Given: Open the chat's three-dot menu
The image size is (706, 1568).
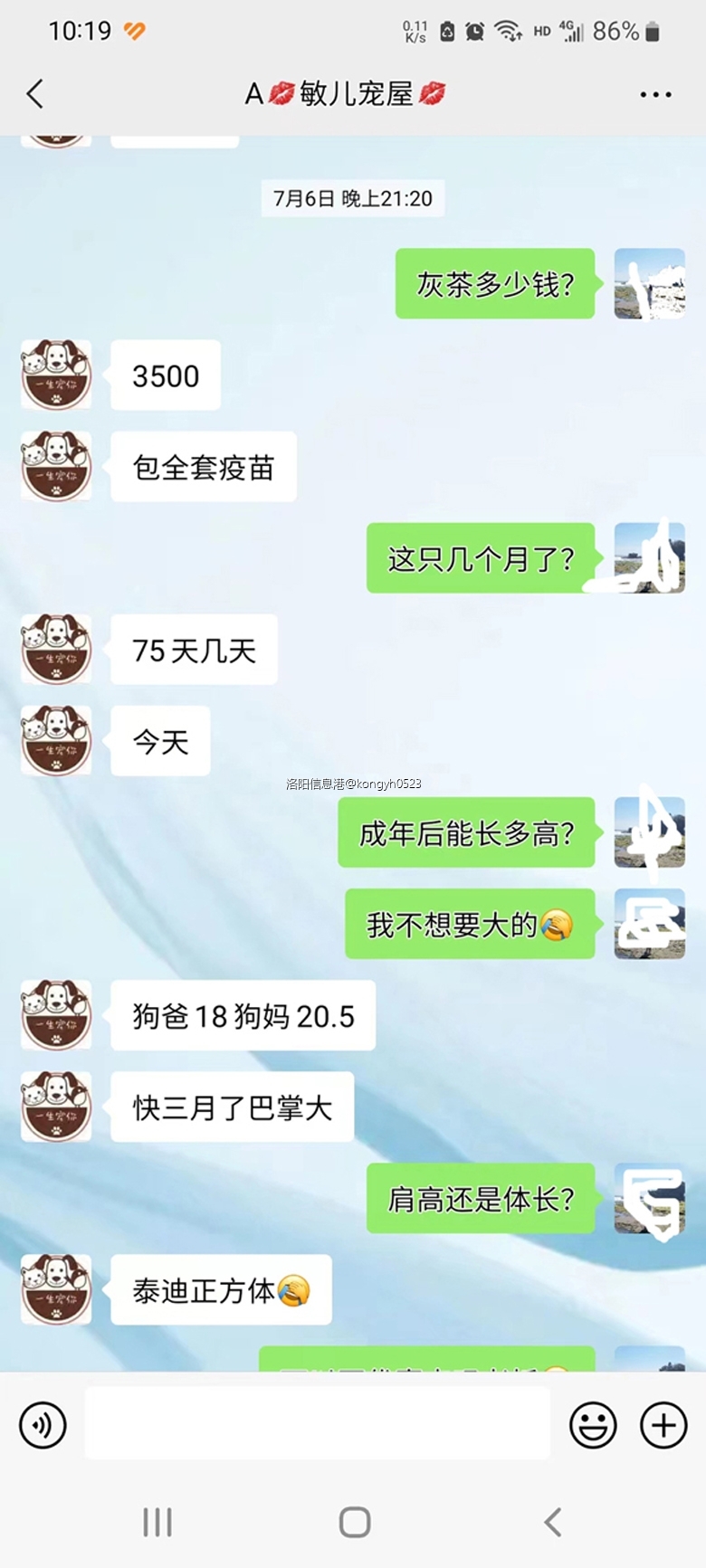Looking at the screenshot, I should (655, 94).
